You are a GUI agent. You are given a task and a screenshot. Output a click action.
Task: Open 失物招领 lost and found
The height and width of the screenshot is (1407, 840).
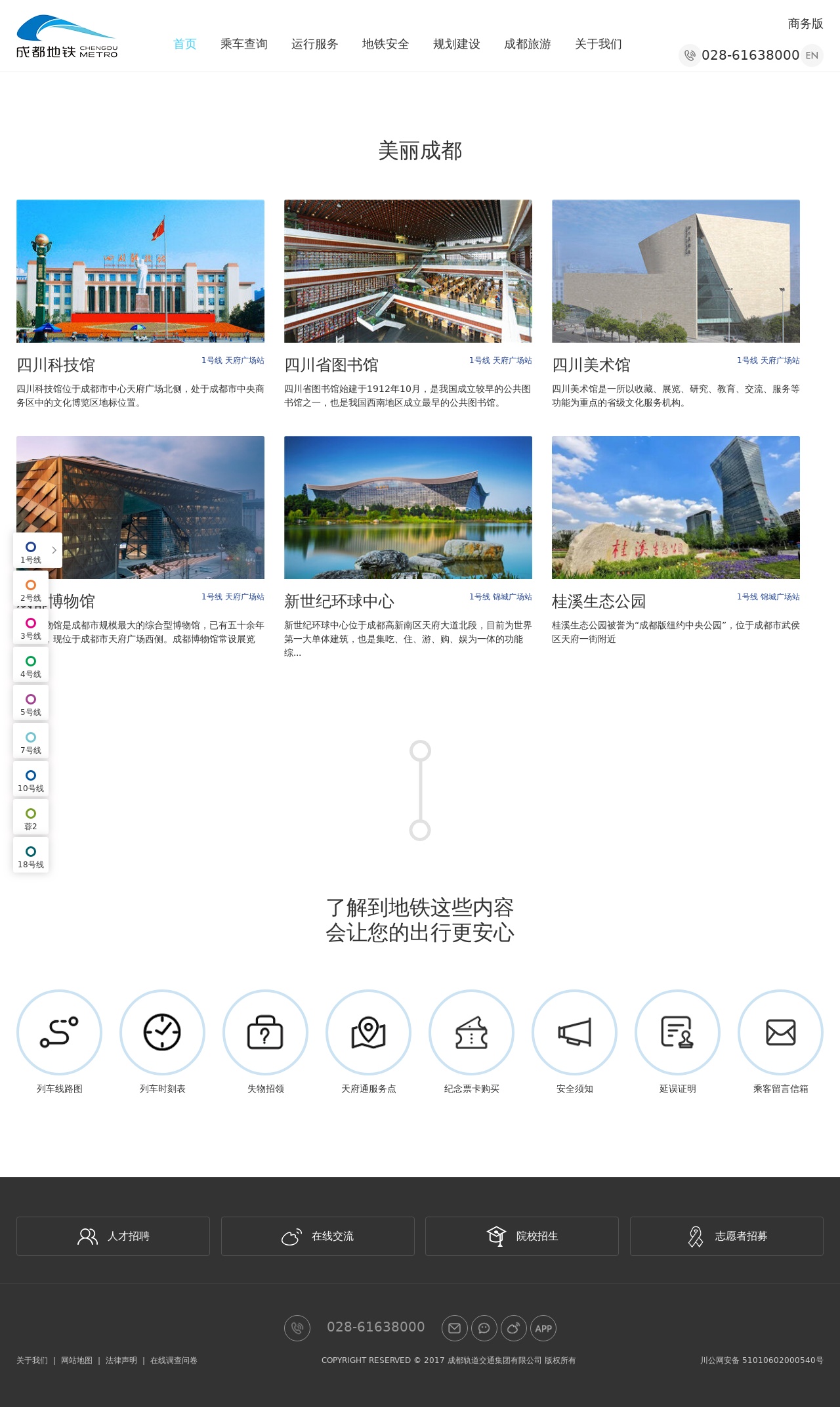coord(265,1032)
